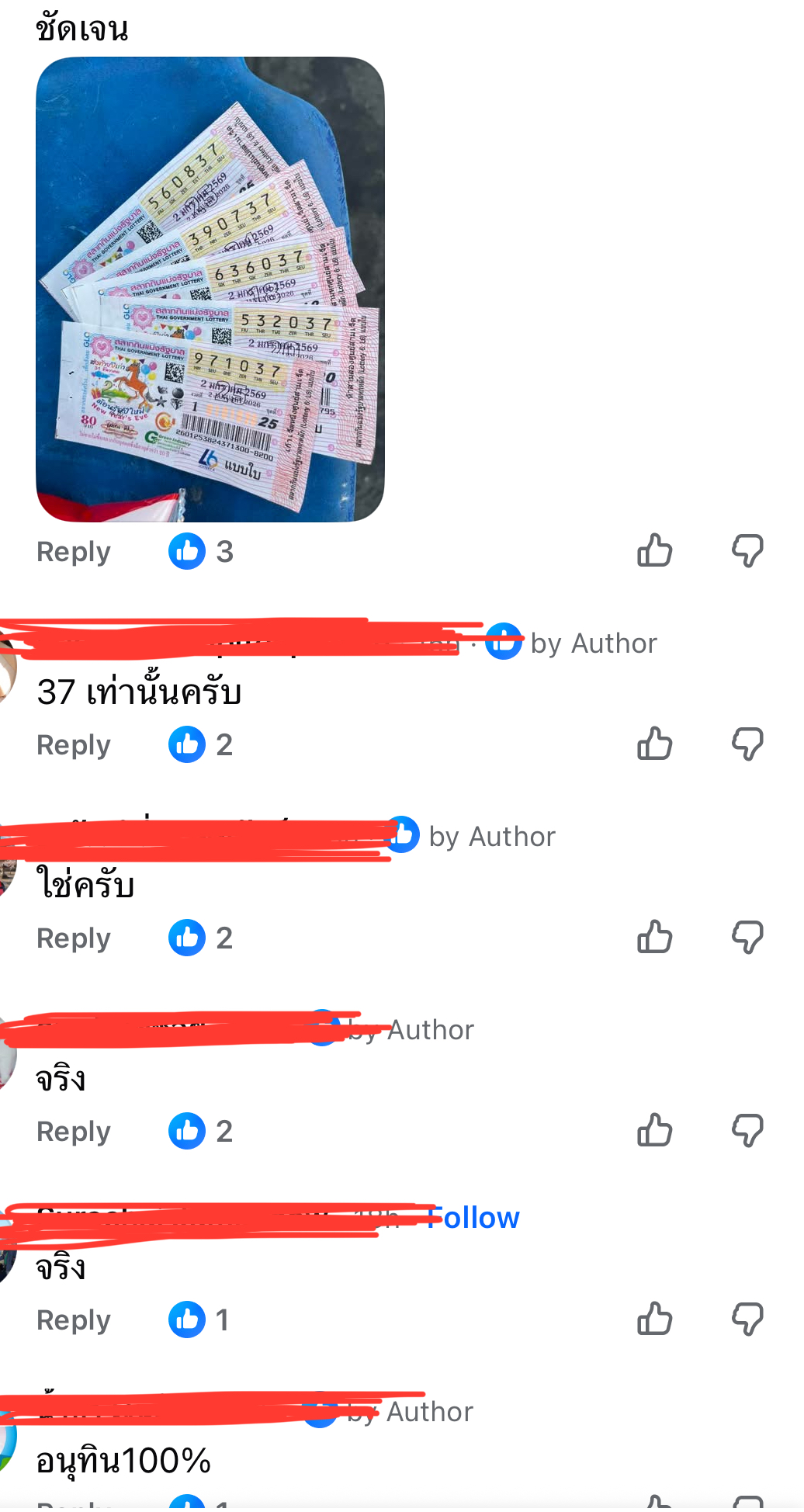Like the comment '37 เท่านั้นครับ'
Screen dimensions: 804x1512
click(654, 744)
